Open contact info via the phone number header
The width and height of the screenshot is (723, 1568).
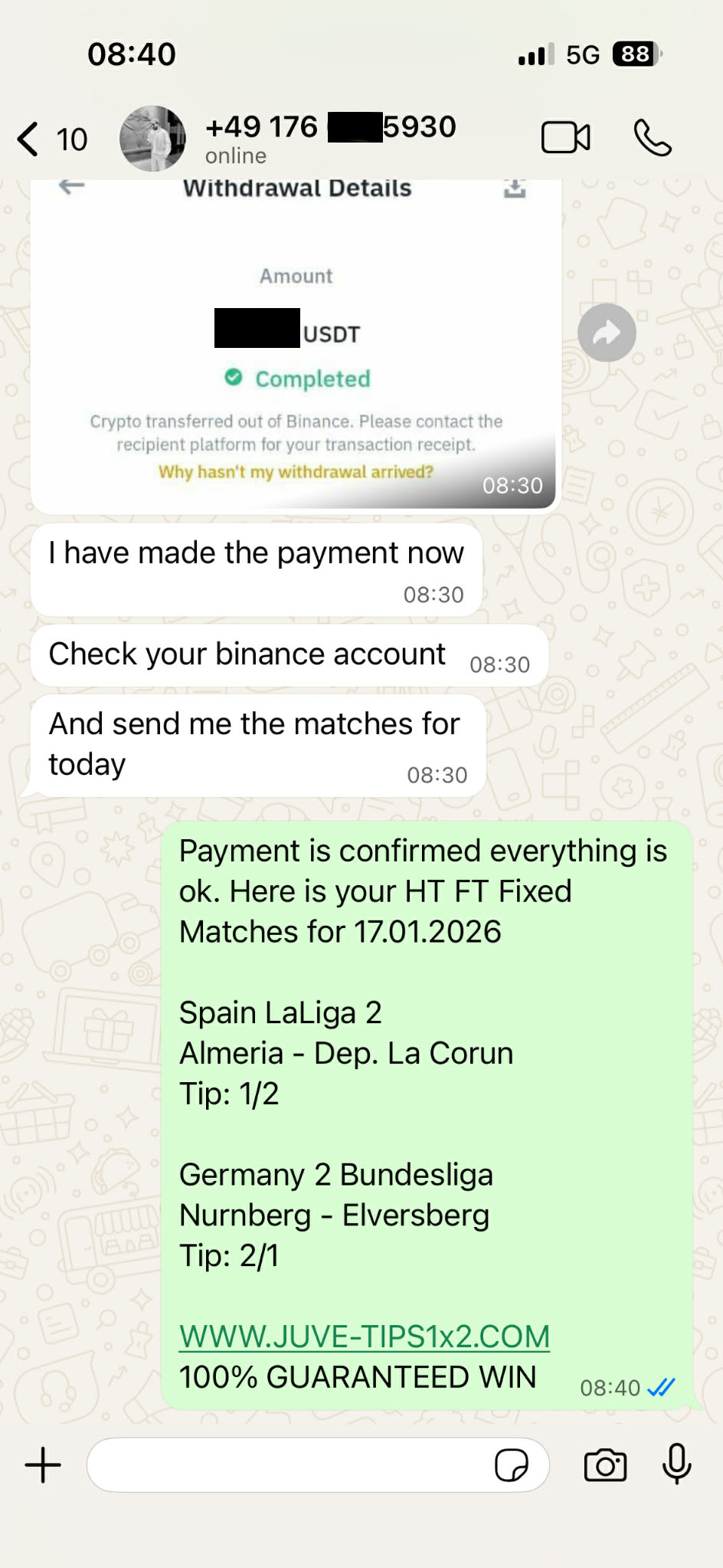click(331, 126)
